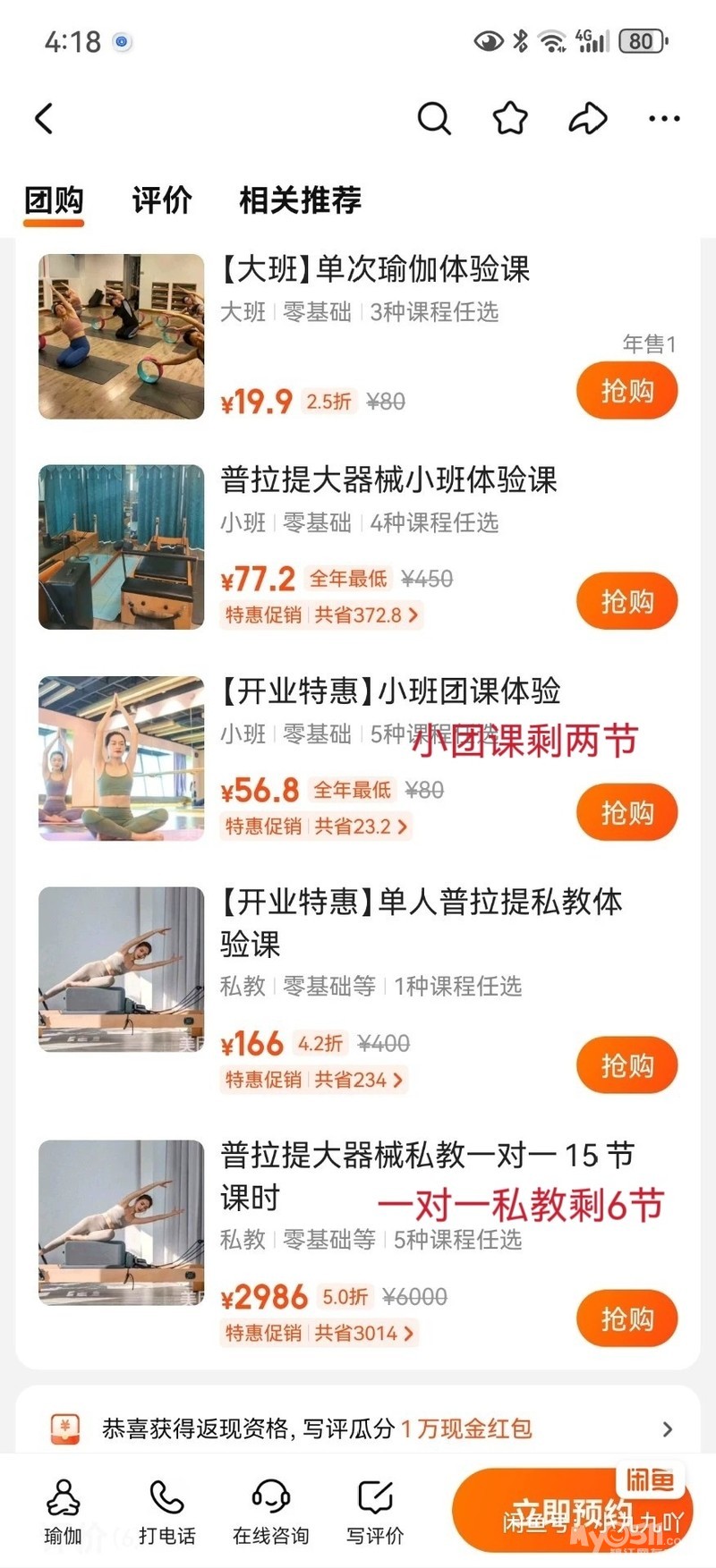The height and width of the screenshot is (1568, 716).
Task: Tap 抢购 for 单次瑜伽体验课
Action: click(626, 391)
